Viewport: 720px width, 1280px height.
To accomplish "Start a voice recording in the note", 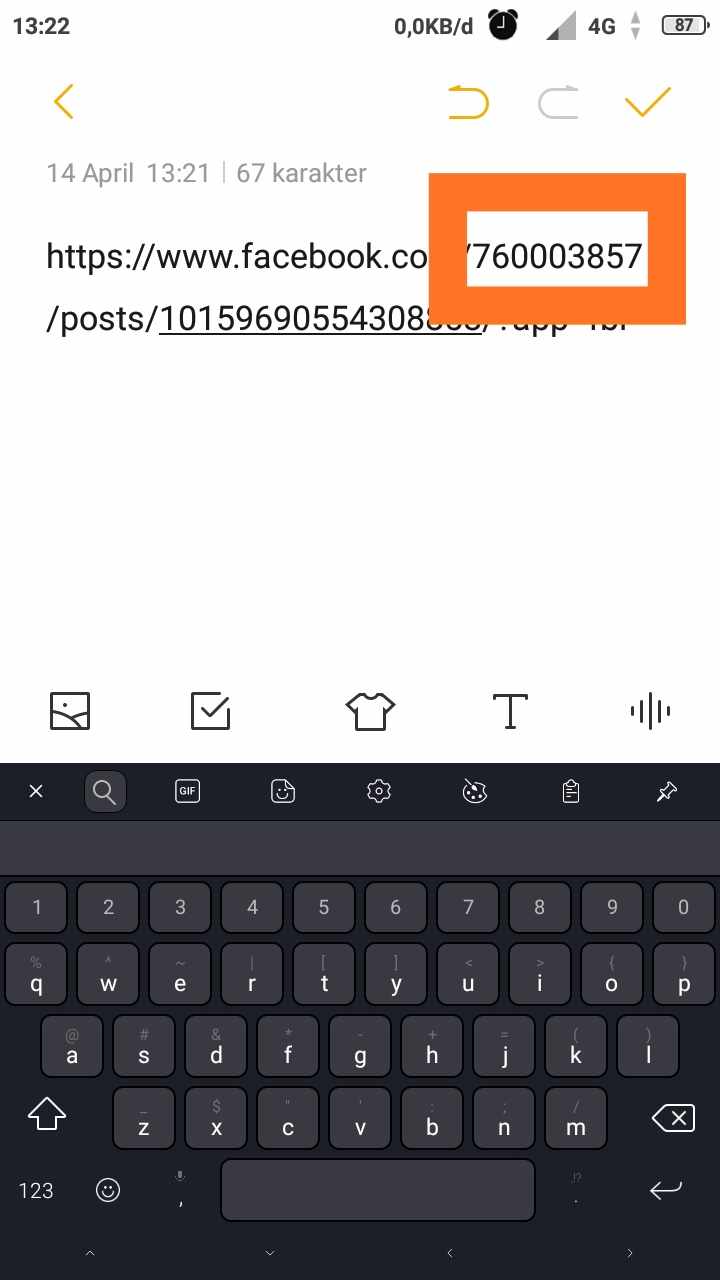I will [x=649, y=711].
